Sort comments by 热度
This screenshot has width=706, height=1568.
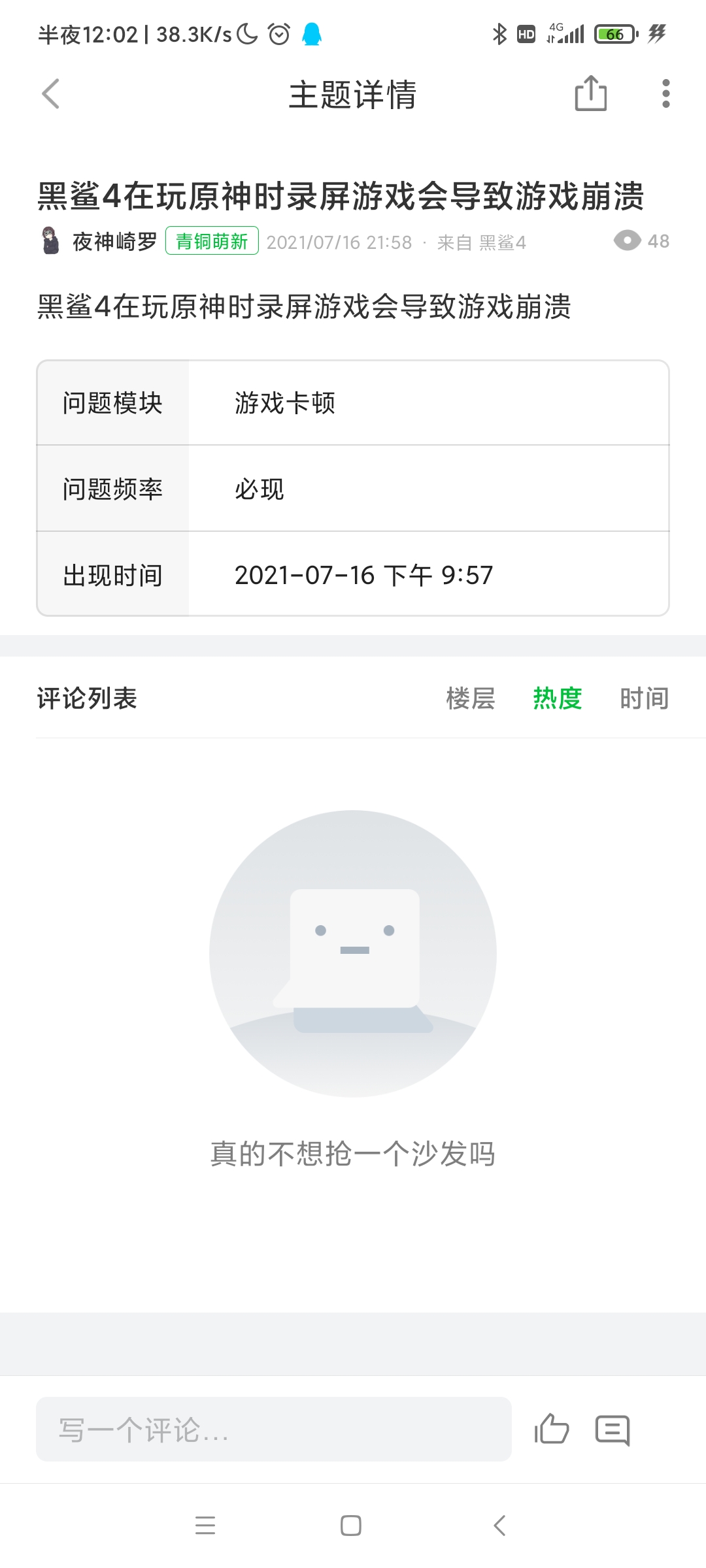[x=558, y=698]
